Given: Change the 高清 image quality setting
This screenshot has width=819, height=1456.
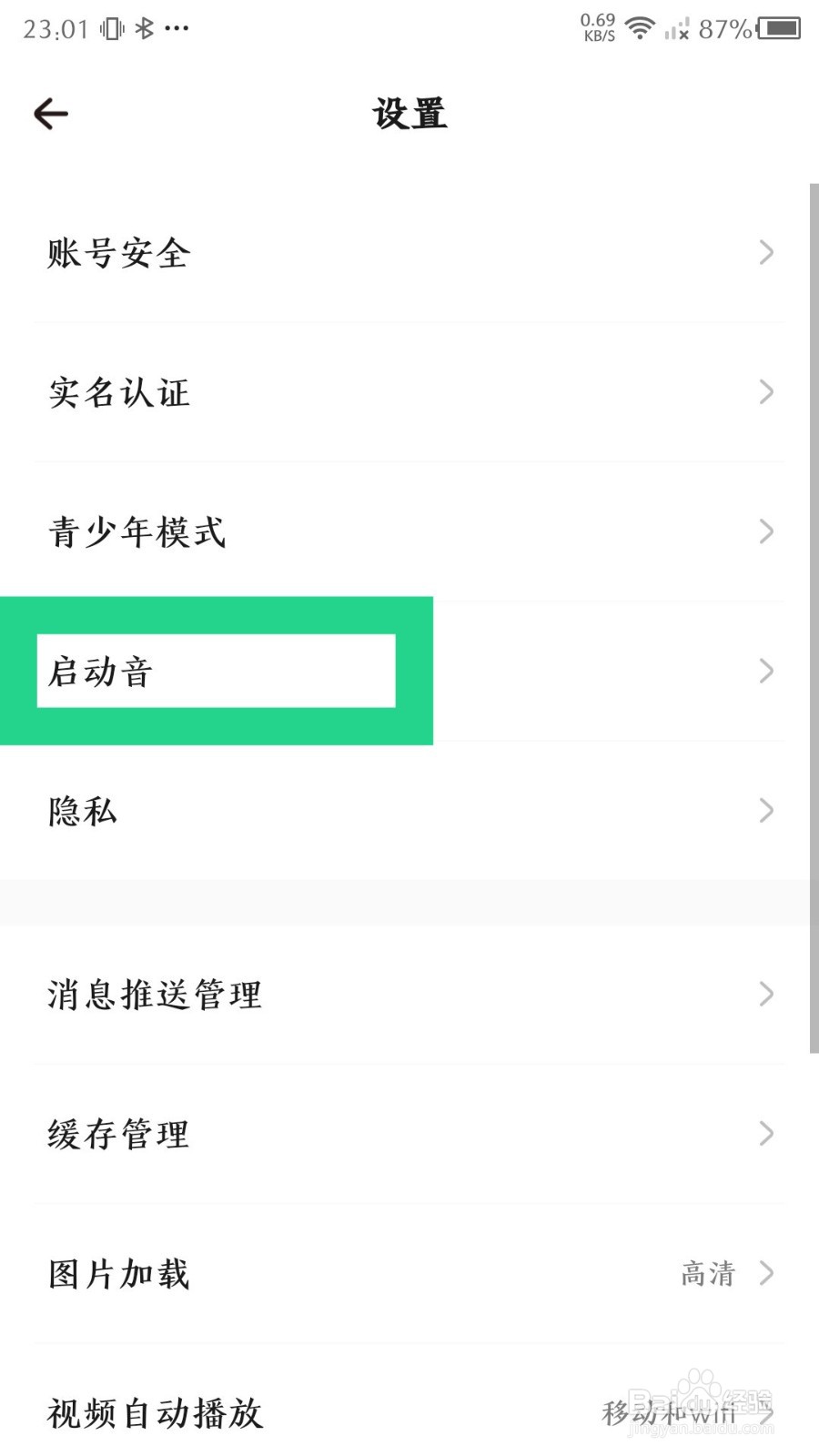Looking at the screenshot, I should pyautogui.click(x=708, y=1274).
